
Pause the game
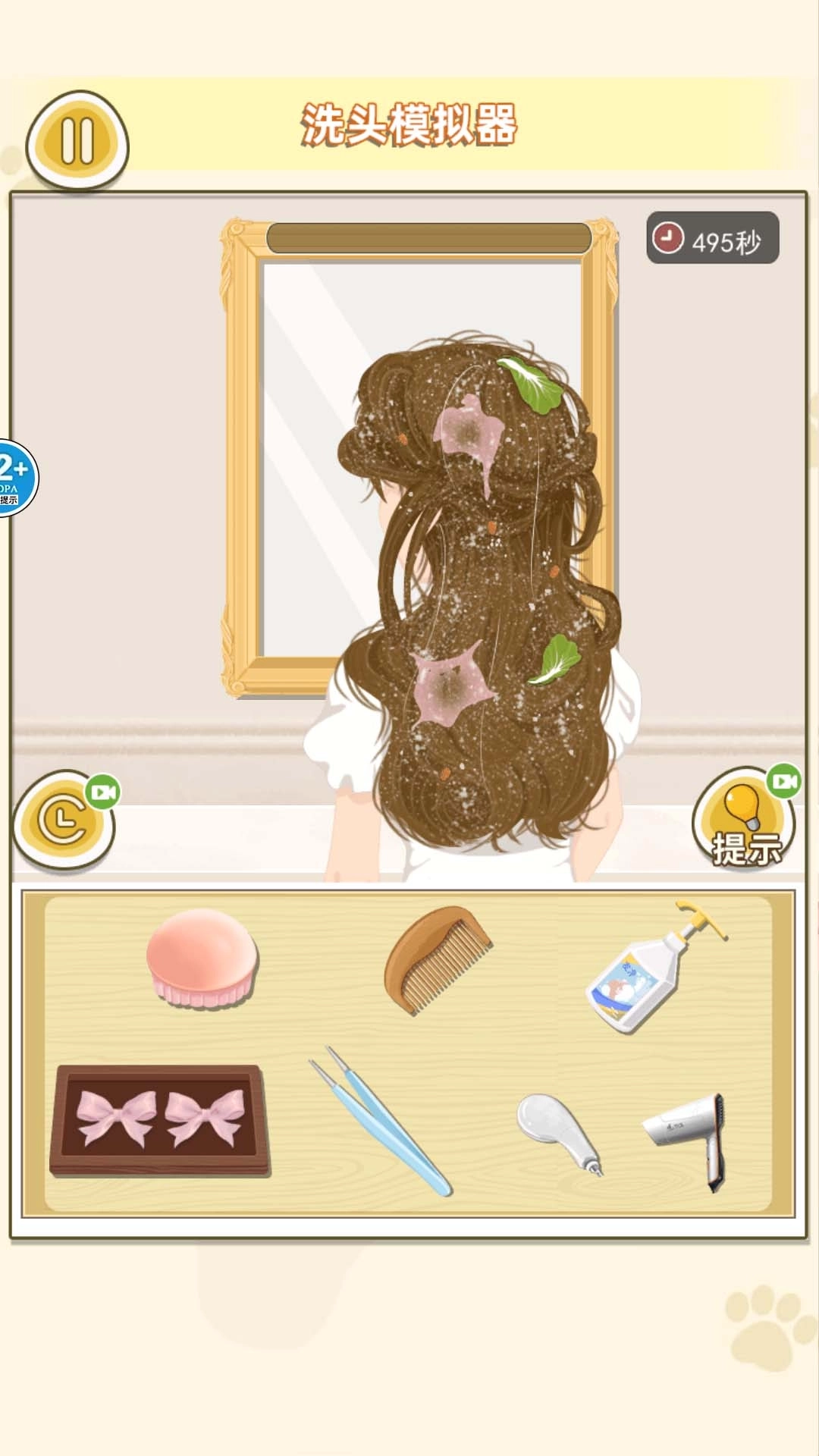77,141
